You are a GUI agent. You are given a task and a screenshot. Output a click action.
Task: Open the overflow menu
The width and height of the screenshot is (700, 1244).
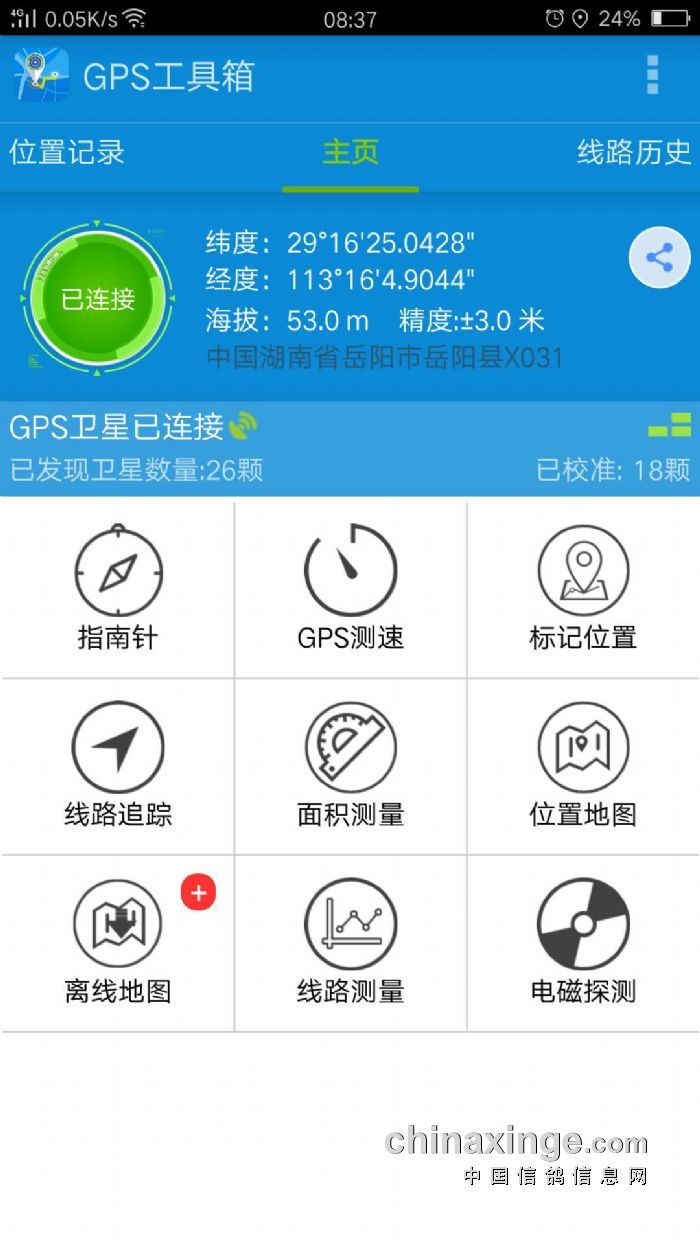(x=652, y=75)
